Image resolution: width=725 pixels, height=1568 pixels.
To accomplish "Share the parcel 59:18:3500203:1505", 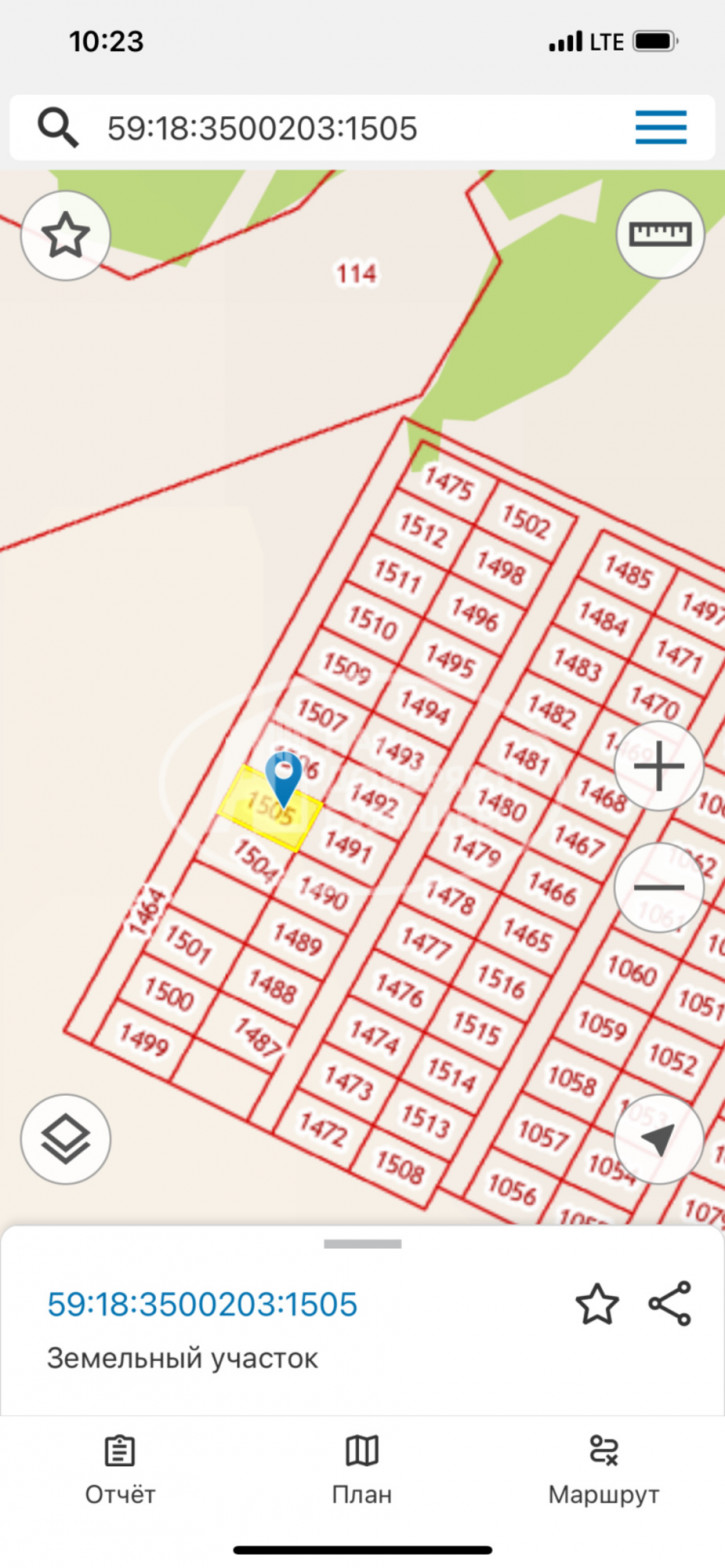I will pos(670,1304).
